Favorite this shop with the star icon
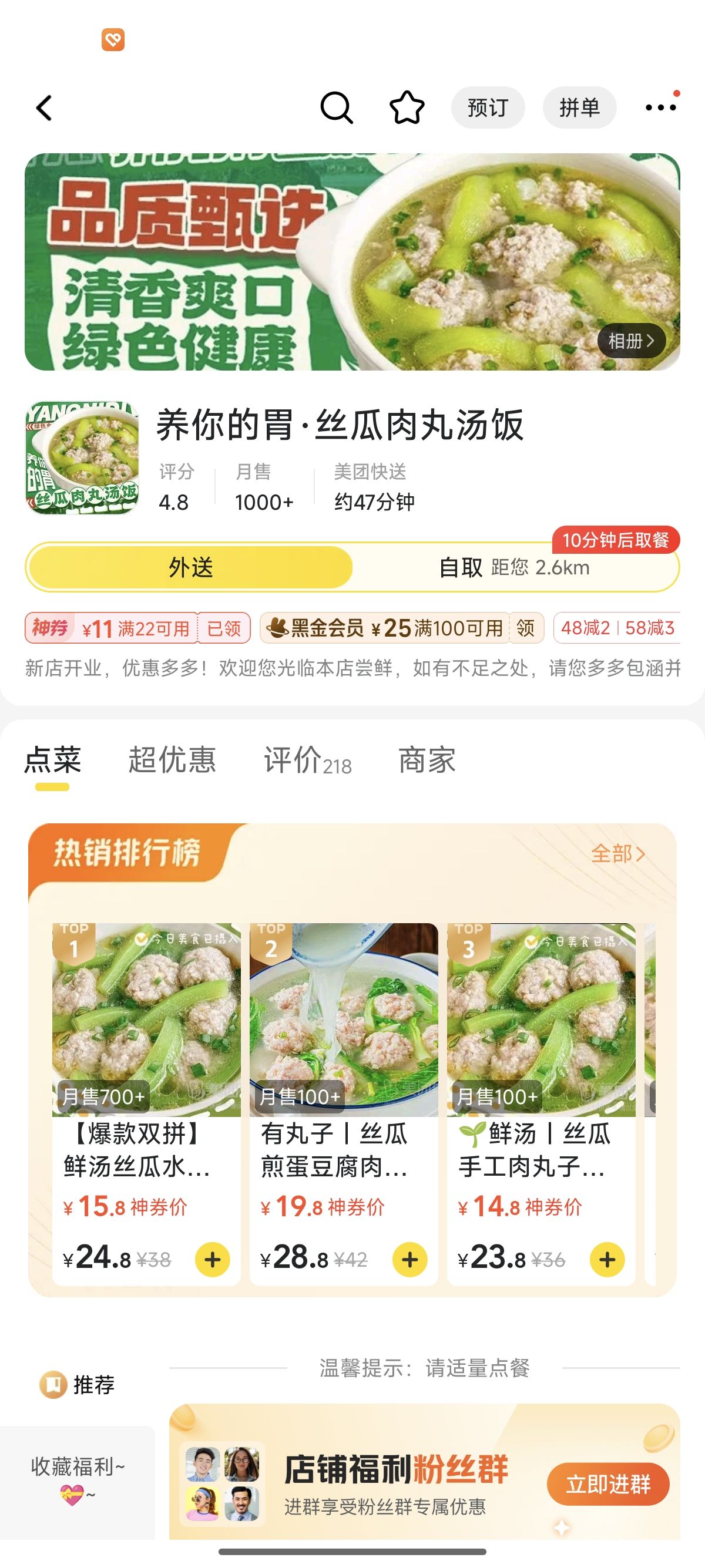 pyautogui.click(x=407, y=107)
